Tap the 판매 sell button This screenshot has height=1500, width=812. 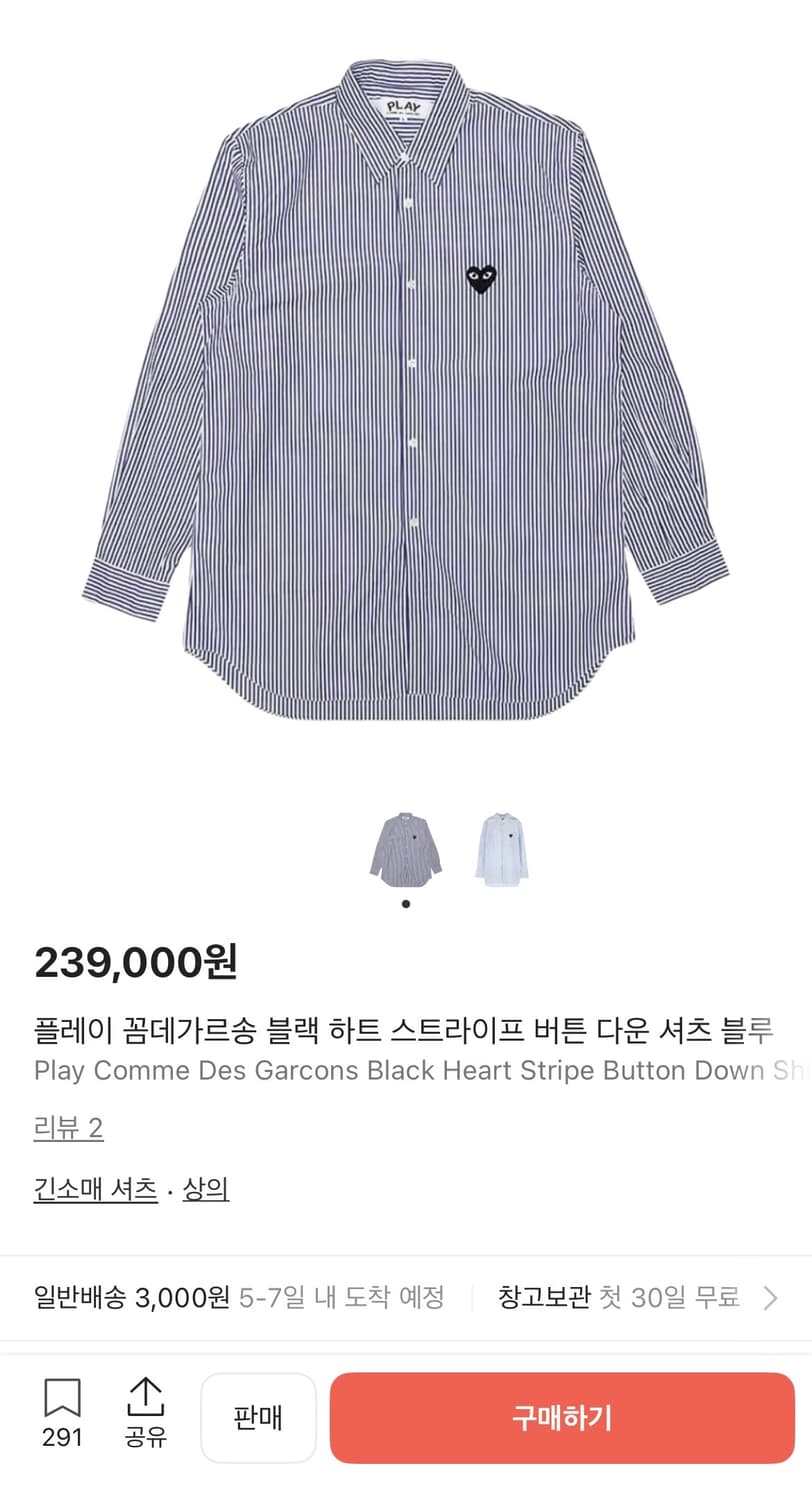click(259, 1417)
